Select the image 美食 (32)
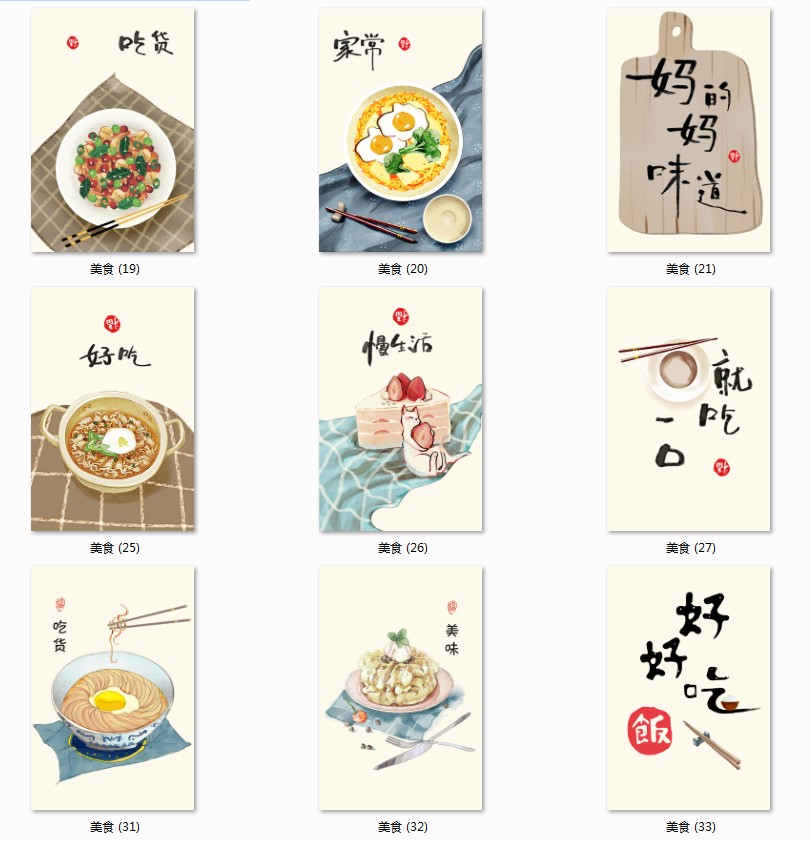The image size is (810, 841). coord(401,688)
